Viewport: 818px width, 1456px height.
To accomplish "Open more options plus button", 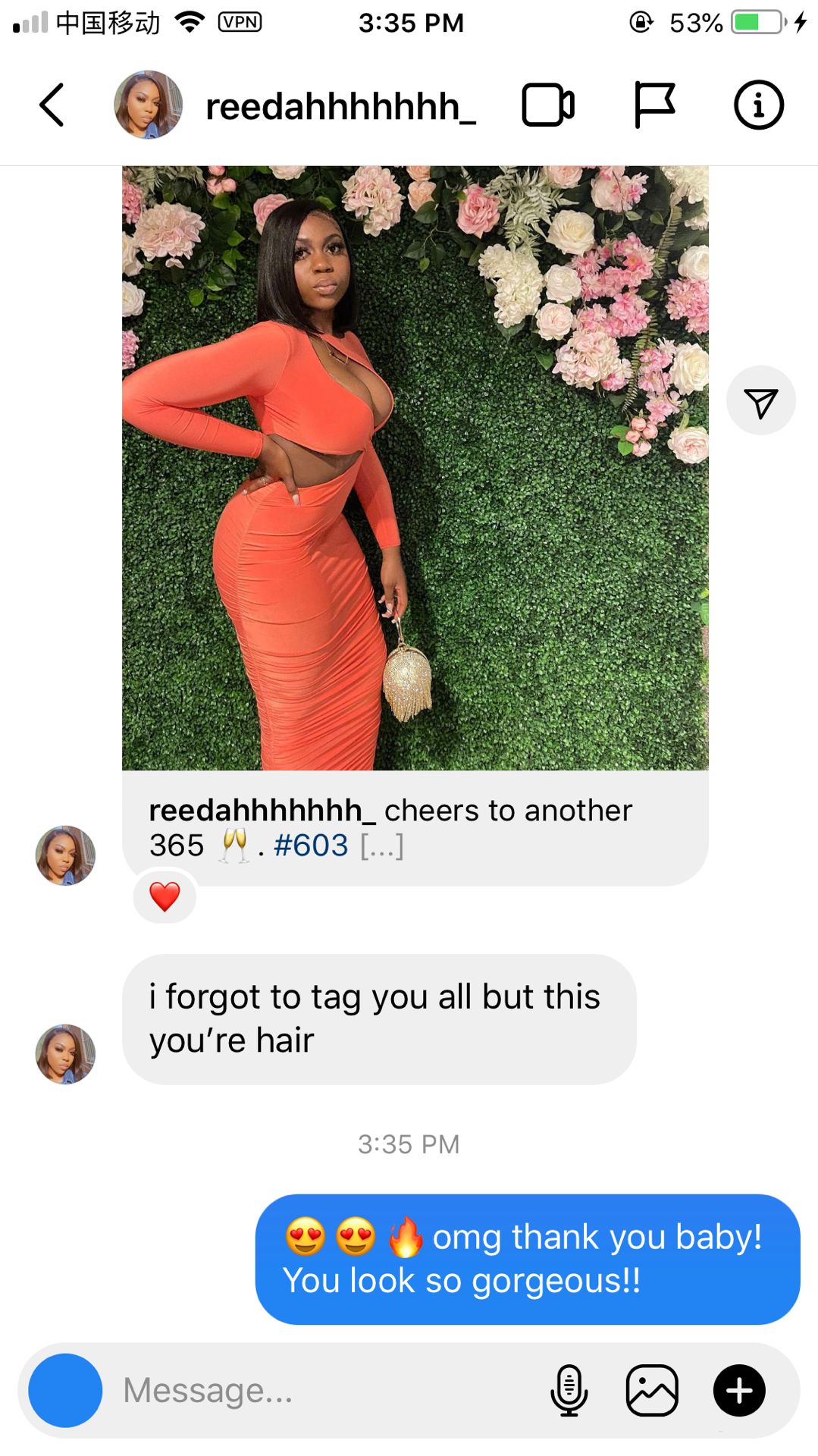I will point(739,1390).
